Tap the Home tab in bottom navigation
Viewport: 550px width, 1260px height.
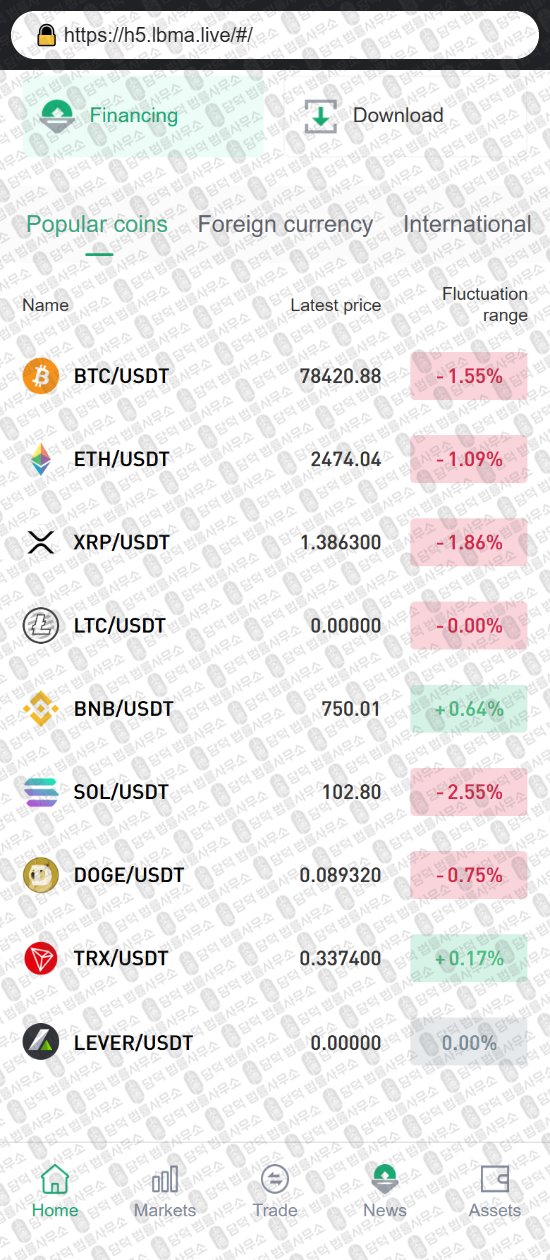click(x=55, y=1191)
